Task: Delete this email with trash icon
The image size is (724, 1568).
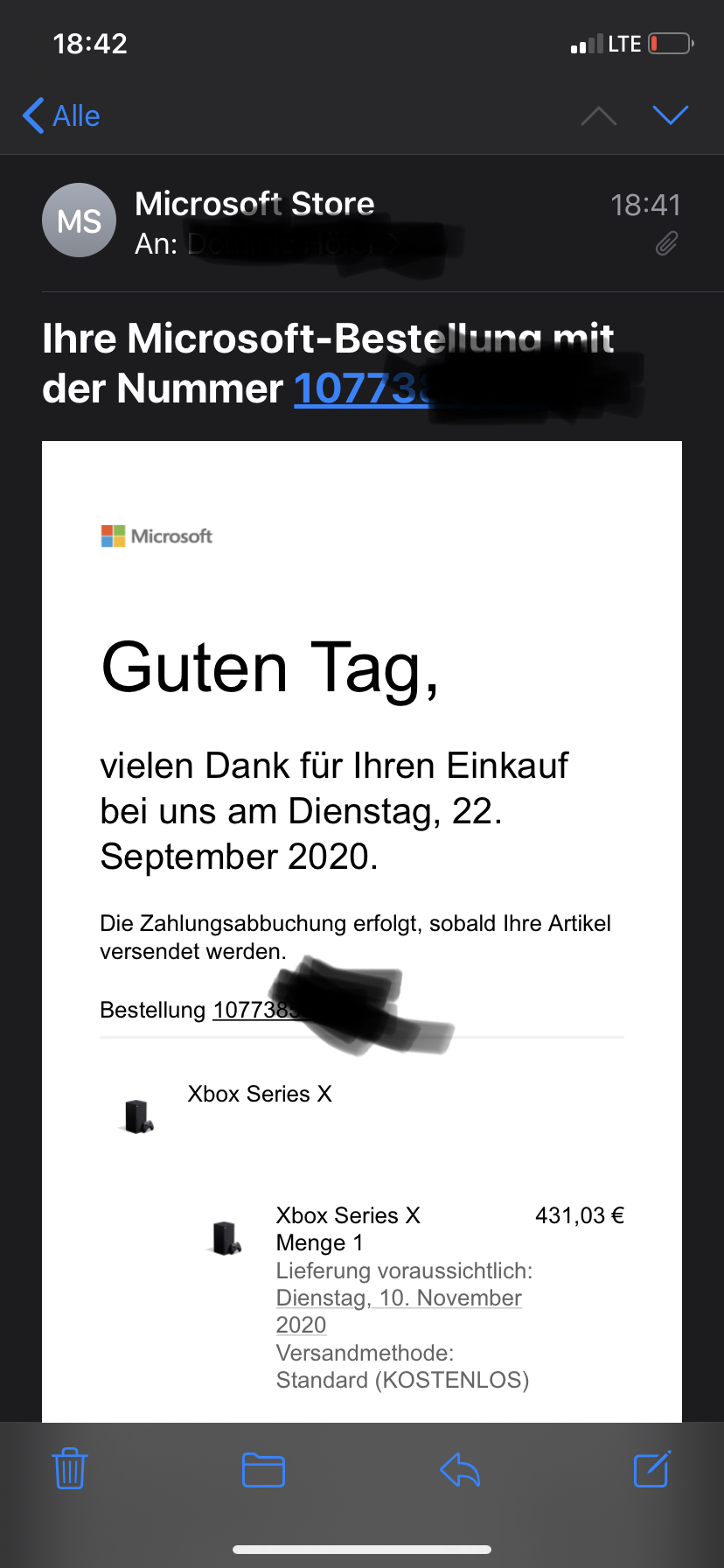Action: click(x=70, y=1468)
